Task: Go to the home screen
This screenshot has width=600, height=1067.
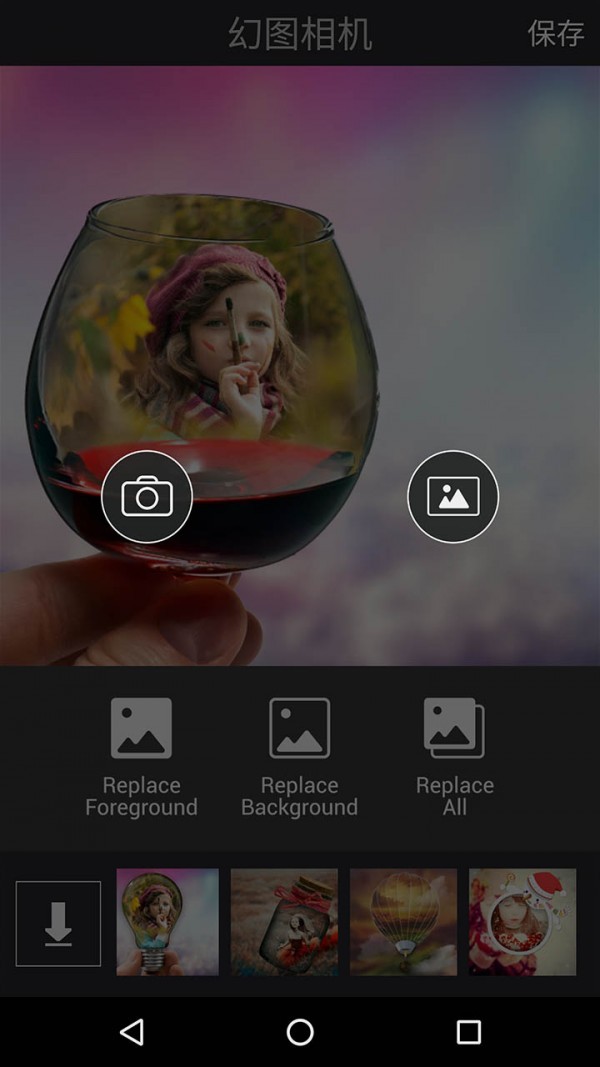Action: point(300,1032)
